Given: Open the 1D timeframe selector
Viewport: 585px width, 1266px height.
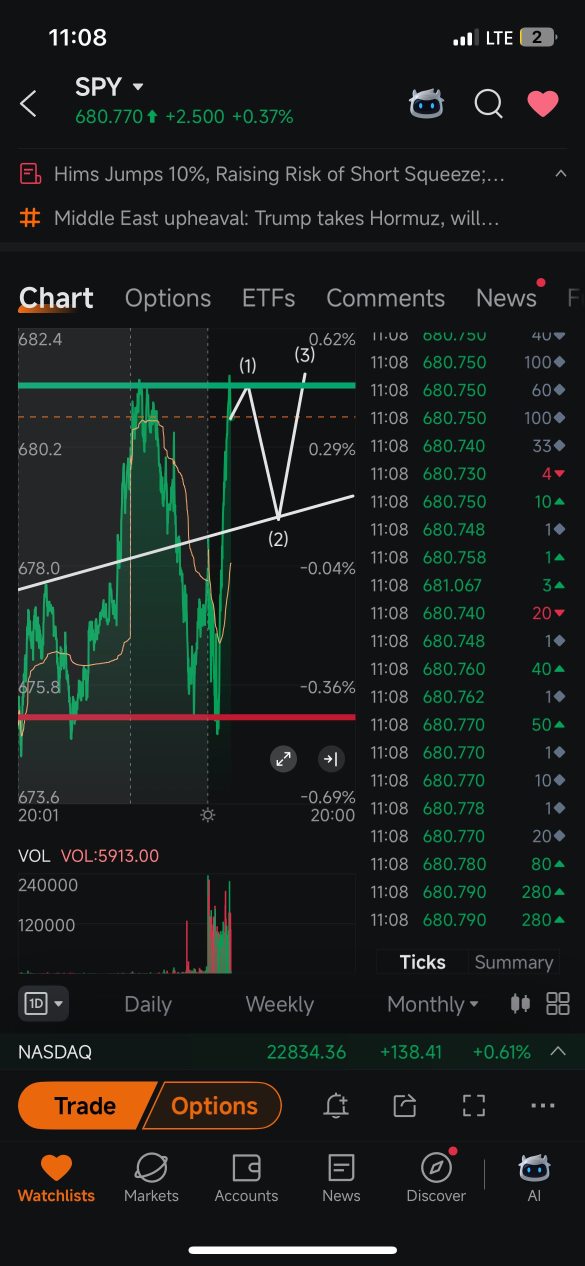Looking at the screenshot, I should [x=43, y=1003].
